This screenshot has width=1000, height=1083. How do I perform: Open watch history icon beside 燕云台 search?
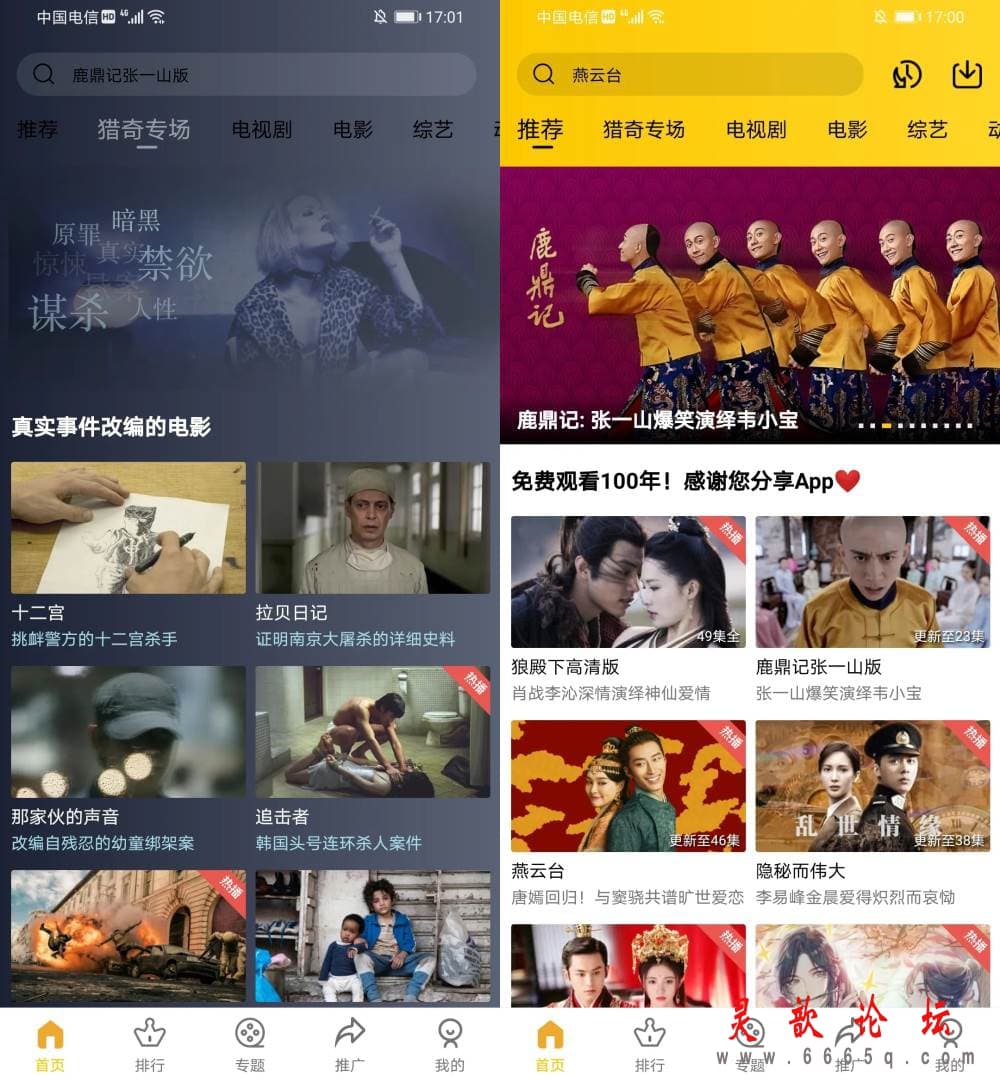907,75
